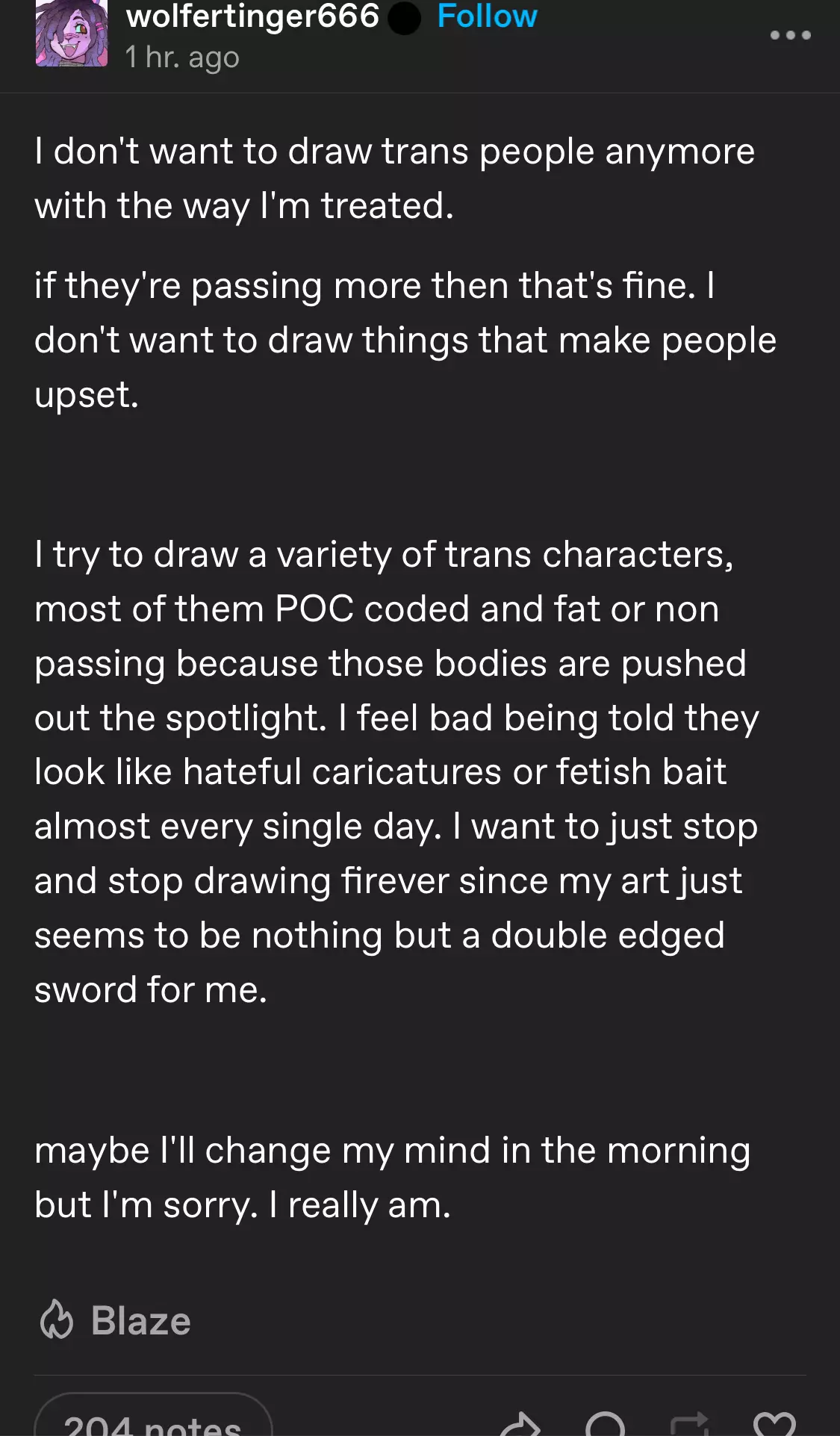This screenshot has height=1436, width=840.
Task: Follow wolfertinger666
Action: pos(487,16)
